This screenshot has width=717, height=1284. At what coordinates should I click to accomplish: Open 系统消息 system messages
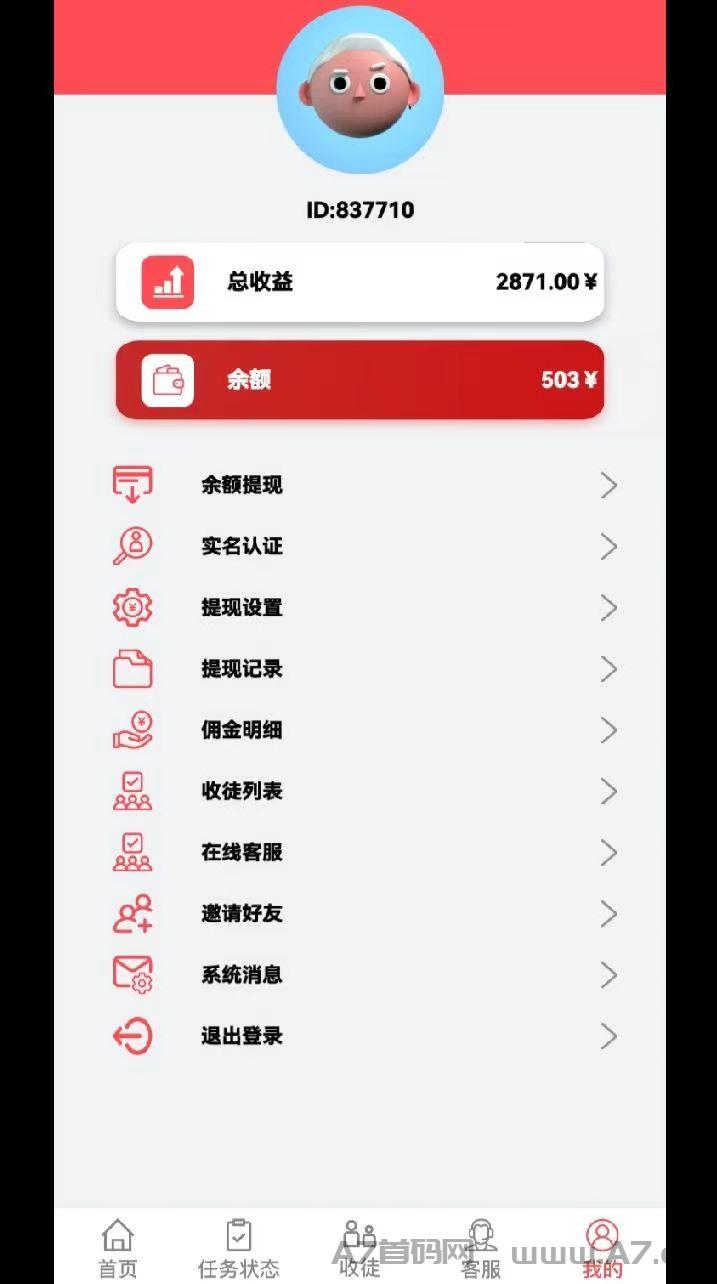pyautogui.click(x=364, y=974)
